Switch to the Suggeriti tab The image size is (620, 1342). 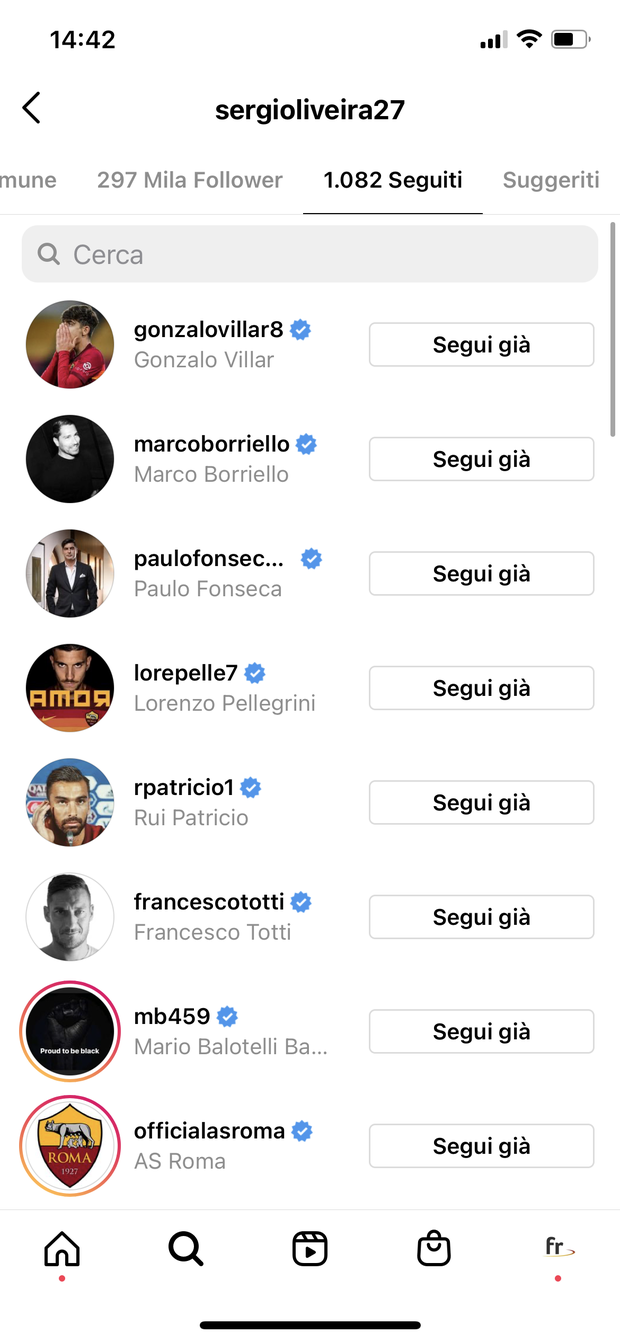pyautogui.click(x=550, y=180)
